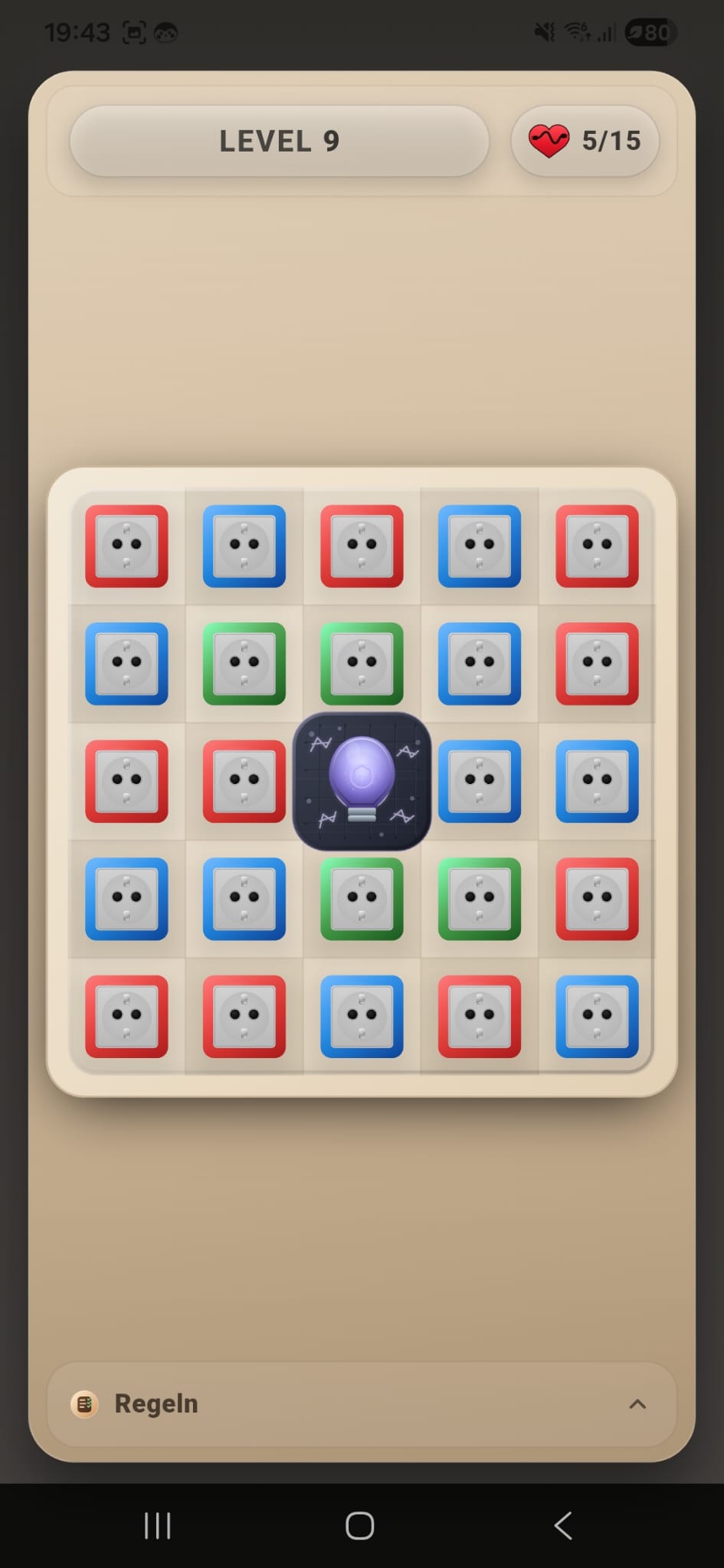Tap the purple light bulb tile
Image resolution: width=724 pixels, height=1568 pixels.
(362, 781)
